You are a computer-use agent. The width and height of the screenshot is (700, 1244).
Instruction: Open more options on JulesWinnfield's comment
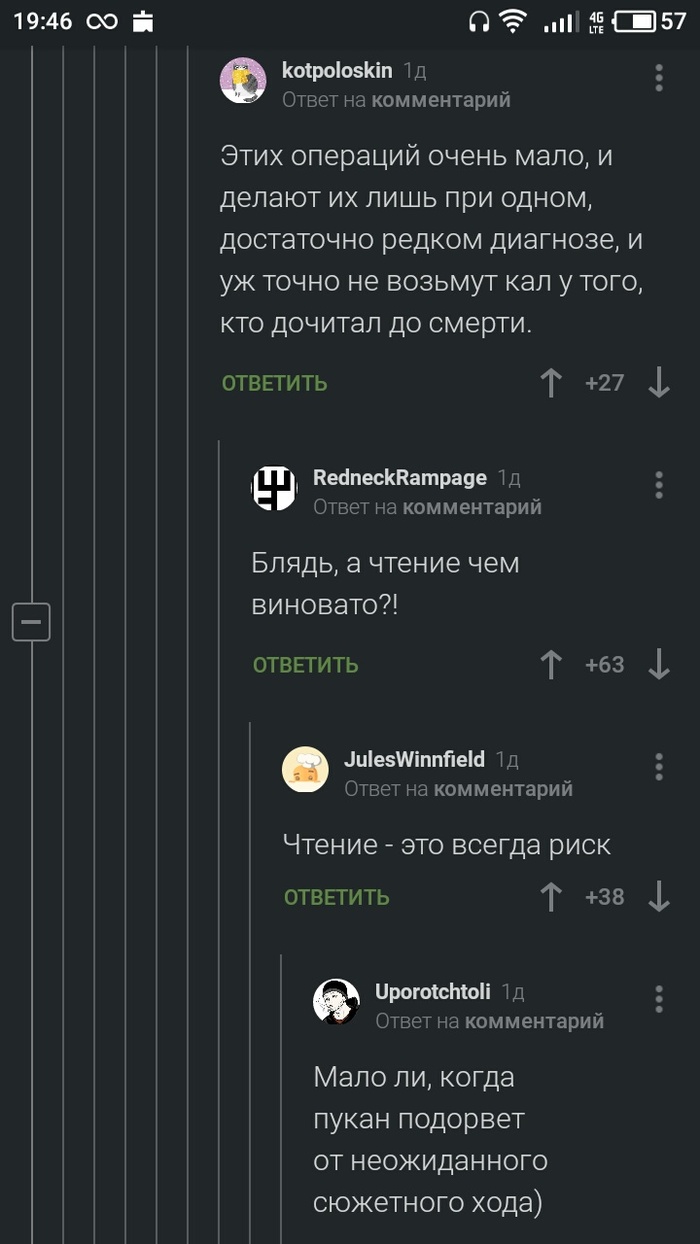pos(658,766)
